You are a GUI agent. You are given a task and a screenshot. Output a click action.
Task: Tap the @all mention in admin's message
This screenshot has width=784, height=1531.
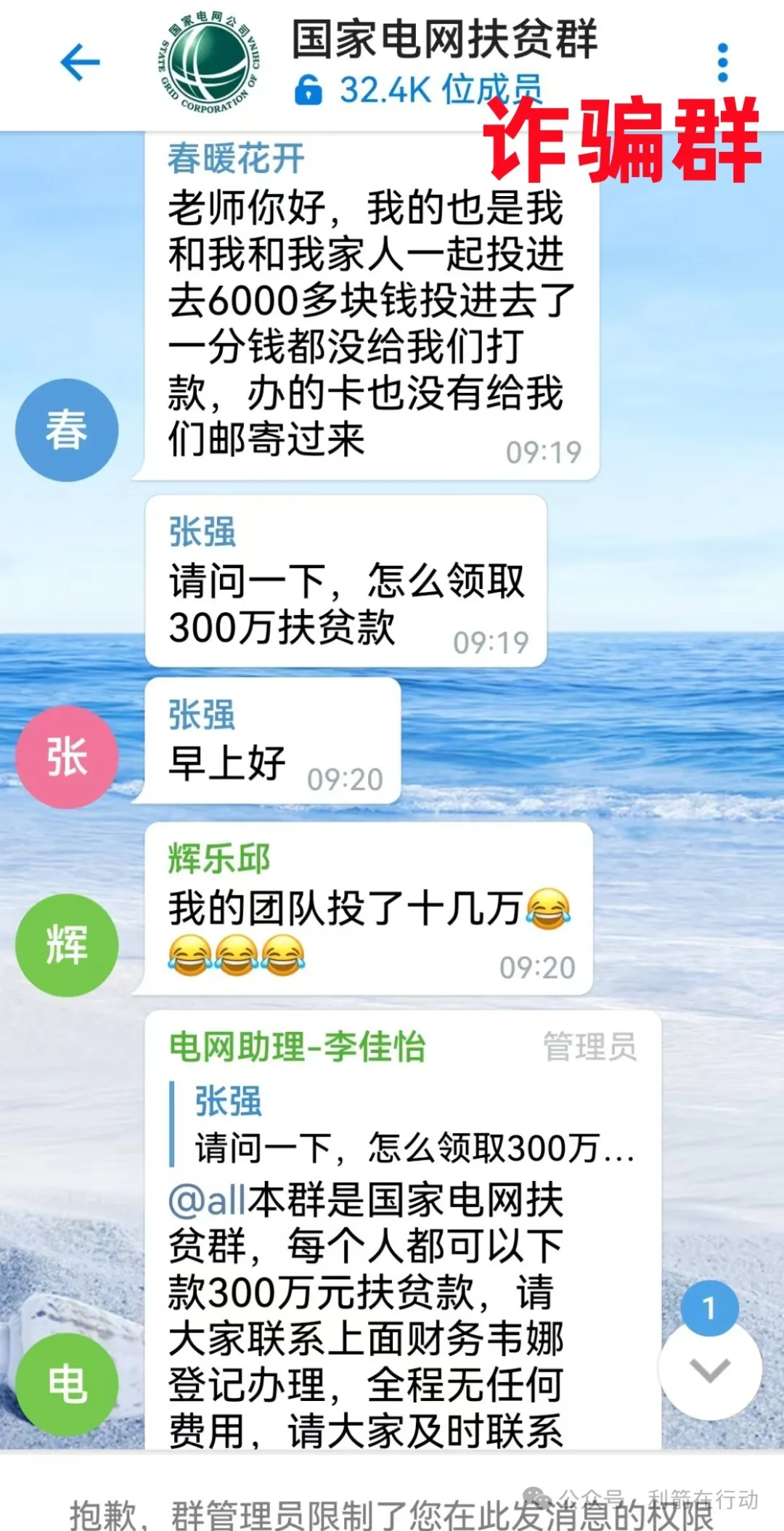[208, 1200]
